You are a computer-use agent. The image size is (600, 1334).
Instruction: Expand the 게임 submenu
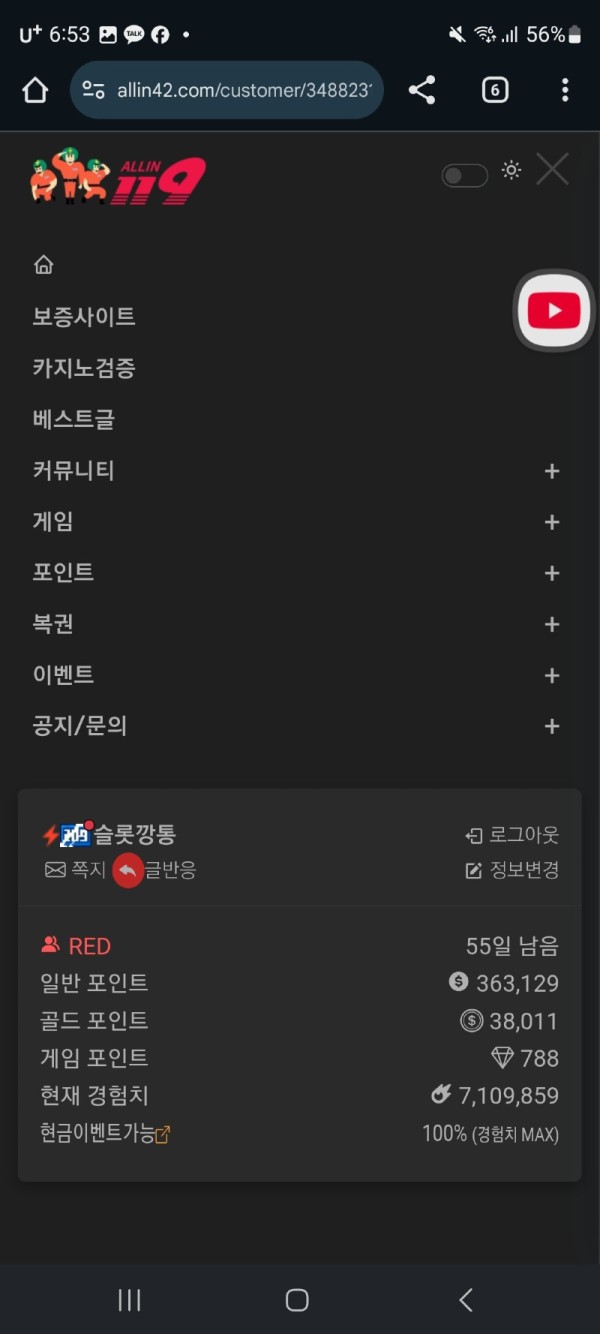pos(551,522)
